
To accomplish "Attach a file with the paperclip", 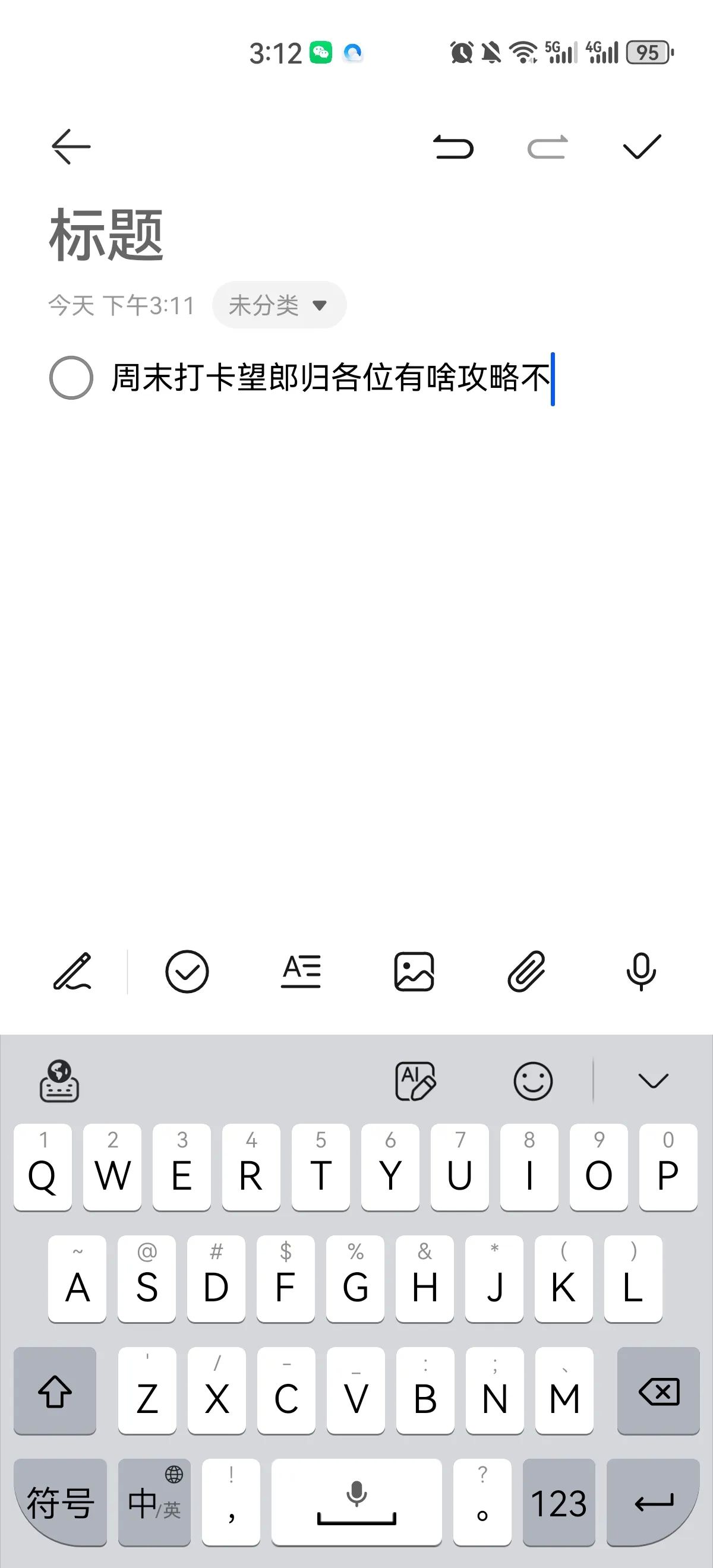I will click(x=526, y=971).
